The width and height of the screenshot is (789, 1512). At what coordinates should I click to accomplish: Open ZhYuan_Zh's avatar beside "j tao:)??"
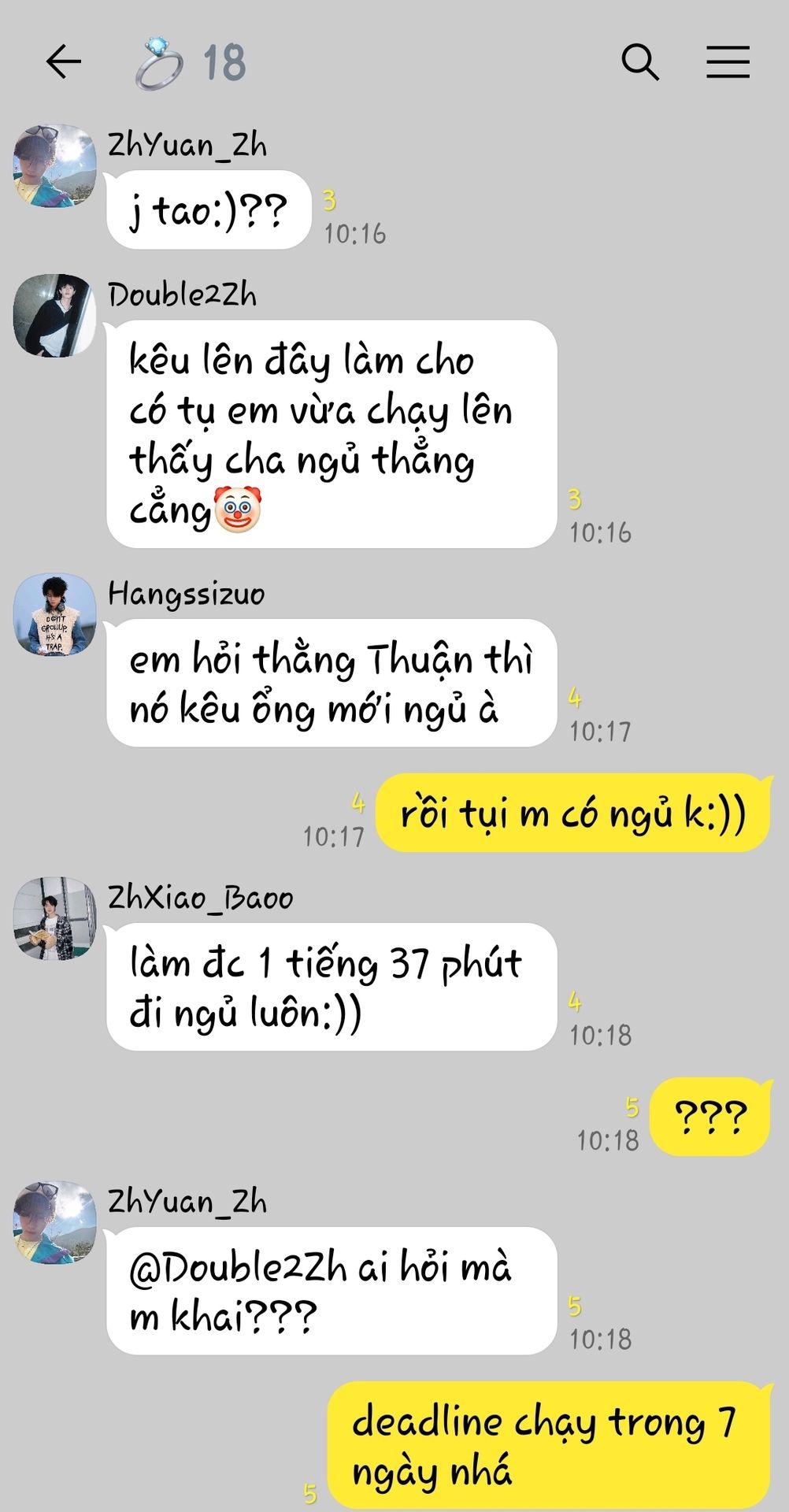click(x=54, y=165)
